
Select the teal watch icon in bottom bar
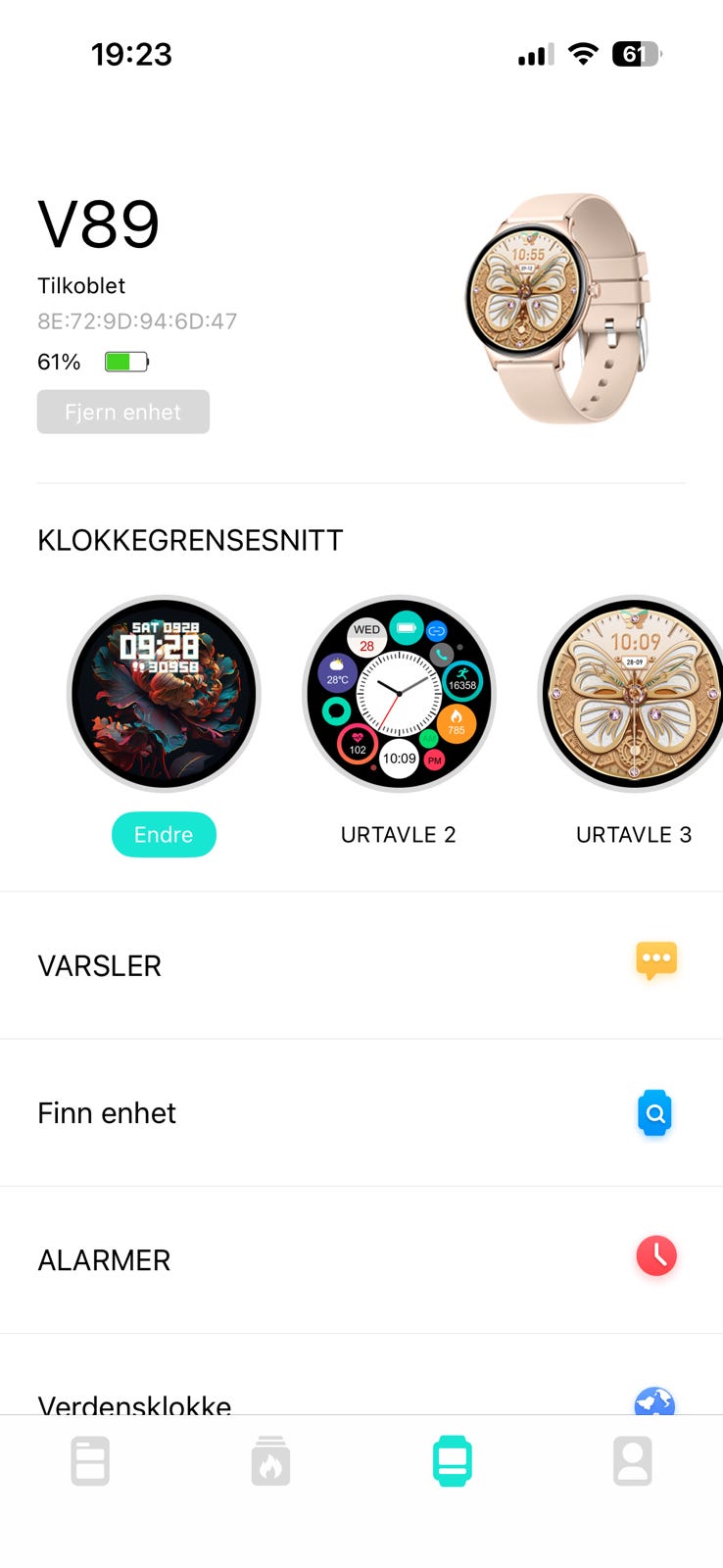point(452,1460)
